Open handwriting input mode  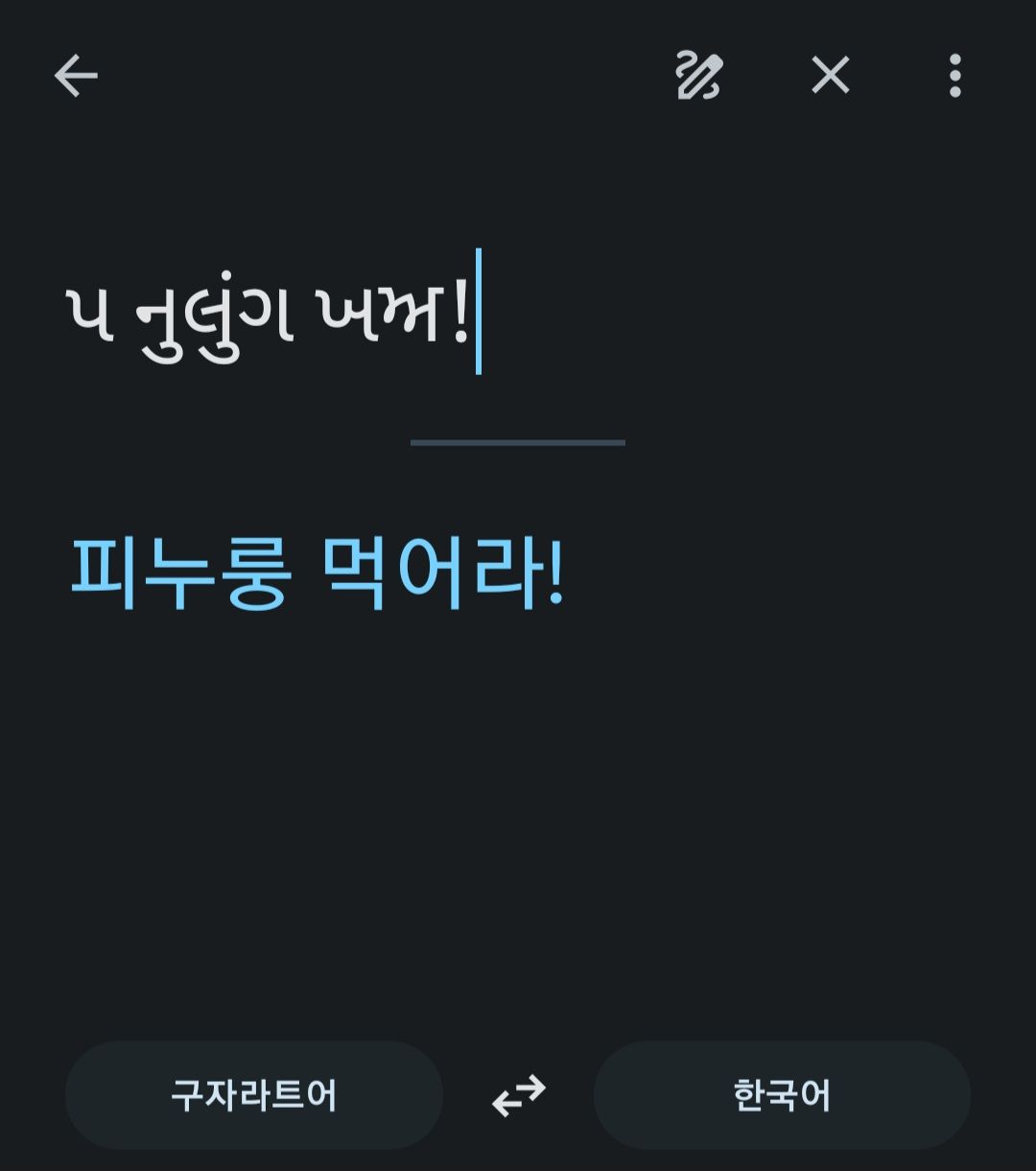tap(699, 76)
